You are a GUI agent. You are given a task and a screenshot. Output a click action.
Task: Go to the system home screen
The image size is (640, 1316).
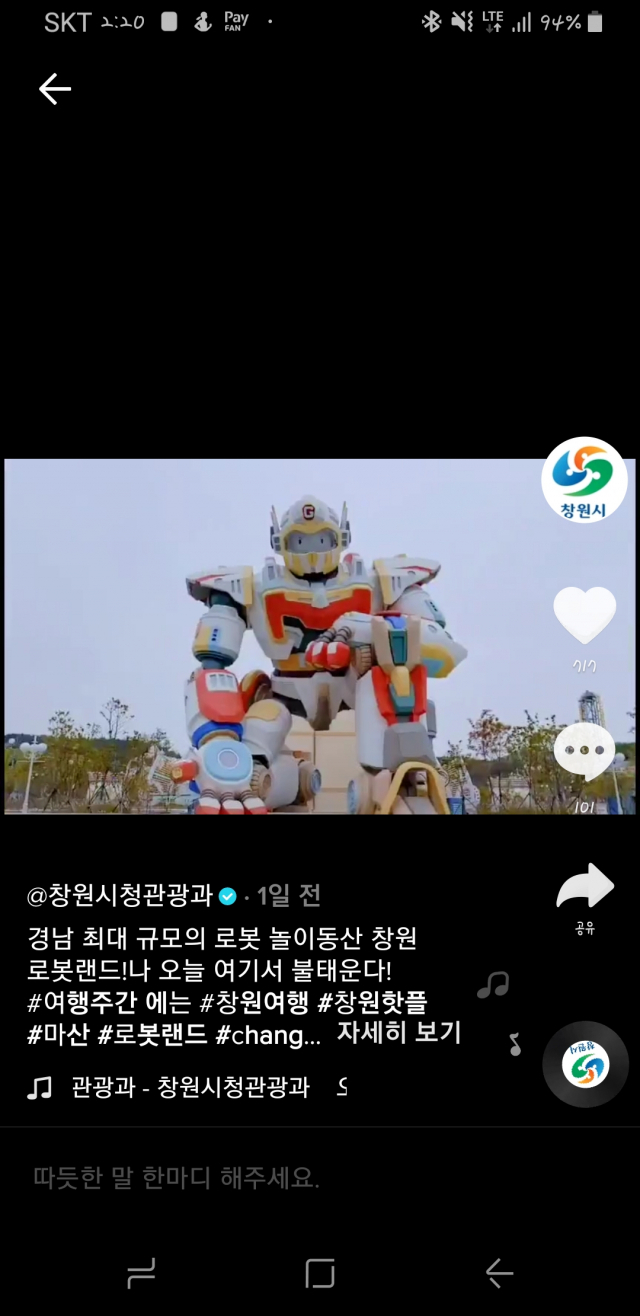[x=320, y=1273]
